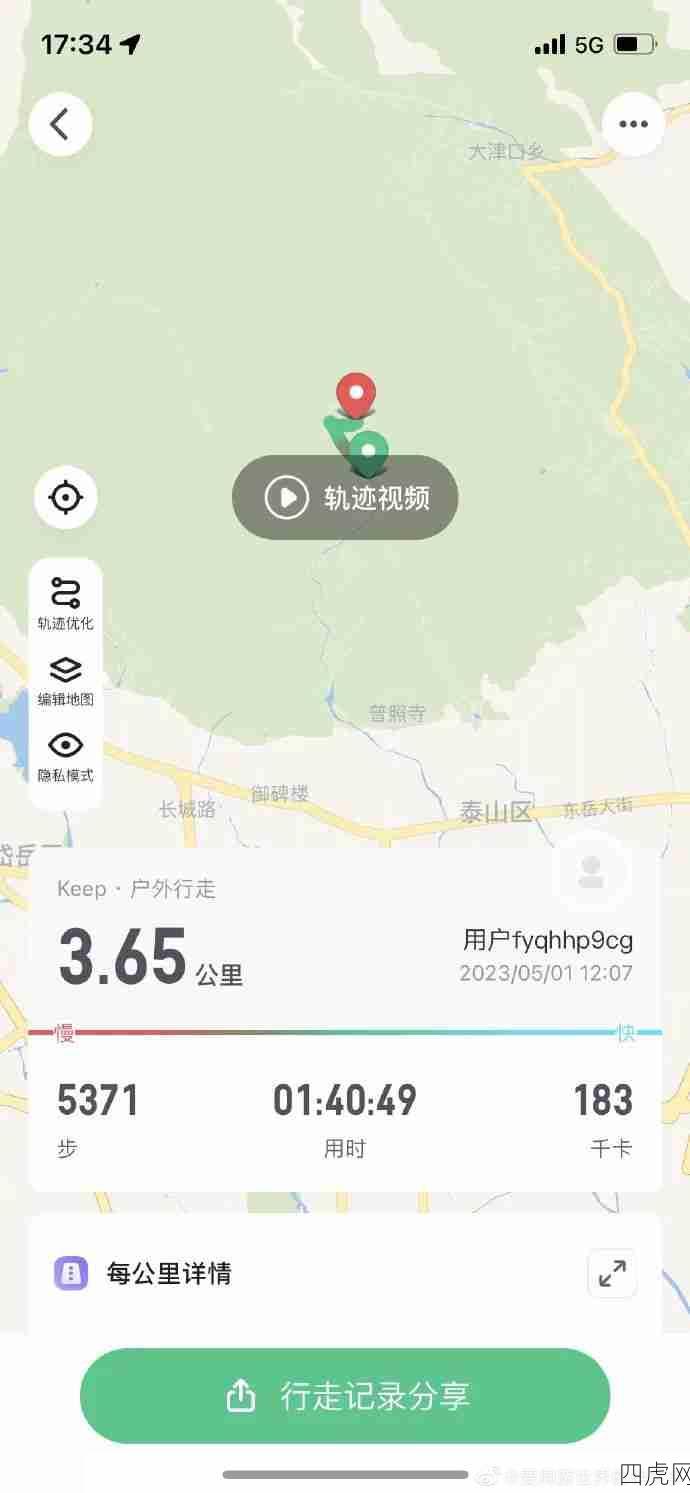This screenshot has height=1493, width=690.
Task: Open the user avatar profile
Action: coord(591,871)
